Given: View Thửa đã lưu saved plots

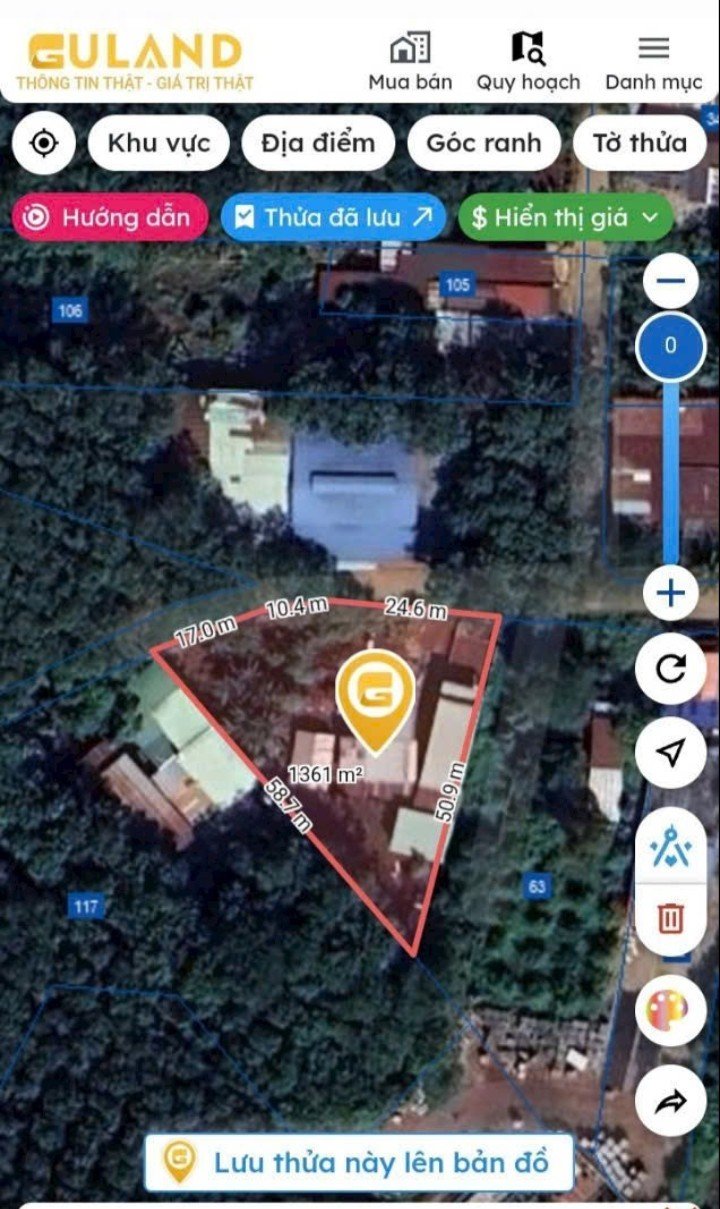Looking at the screenshot, I should 333,217.
